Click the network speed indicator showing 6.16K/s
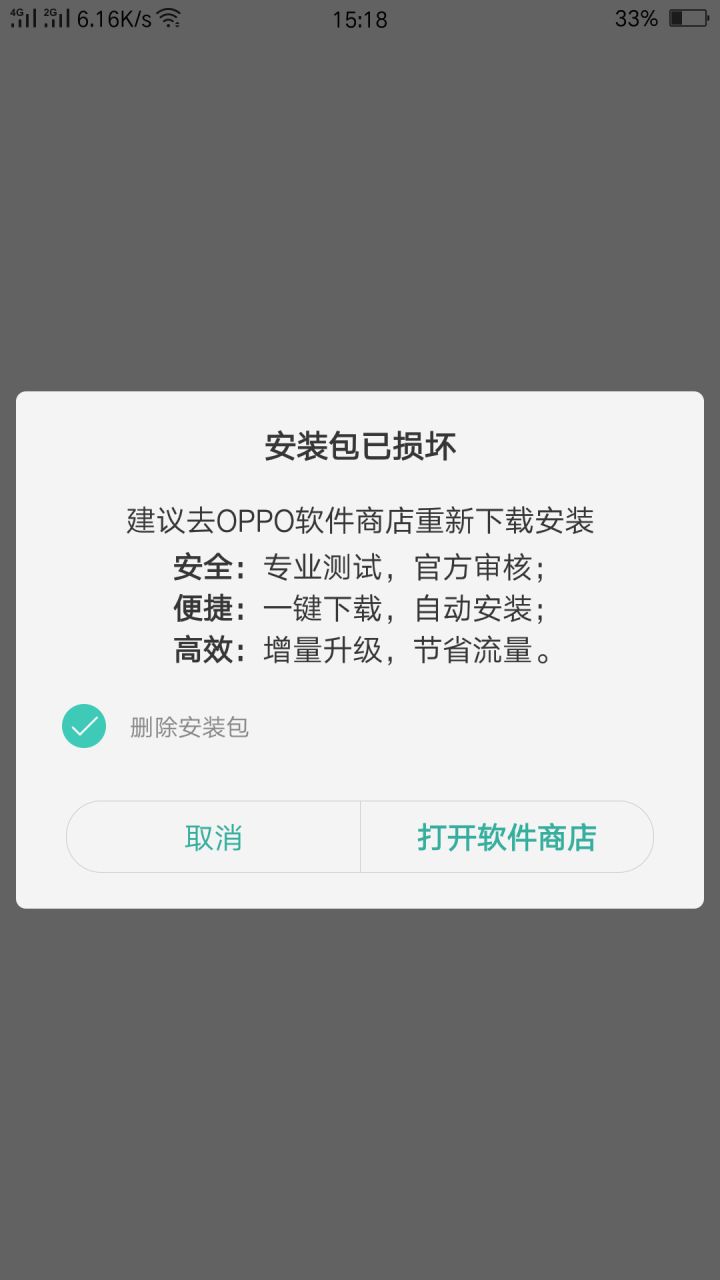This screenshot has width=720, height=1280. [x=113, y=18]
